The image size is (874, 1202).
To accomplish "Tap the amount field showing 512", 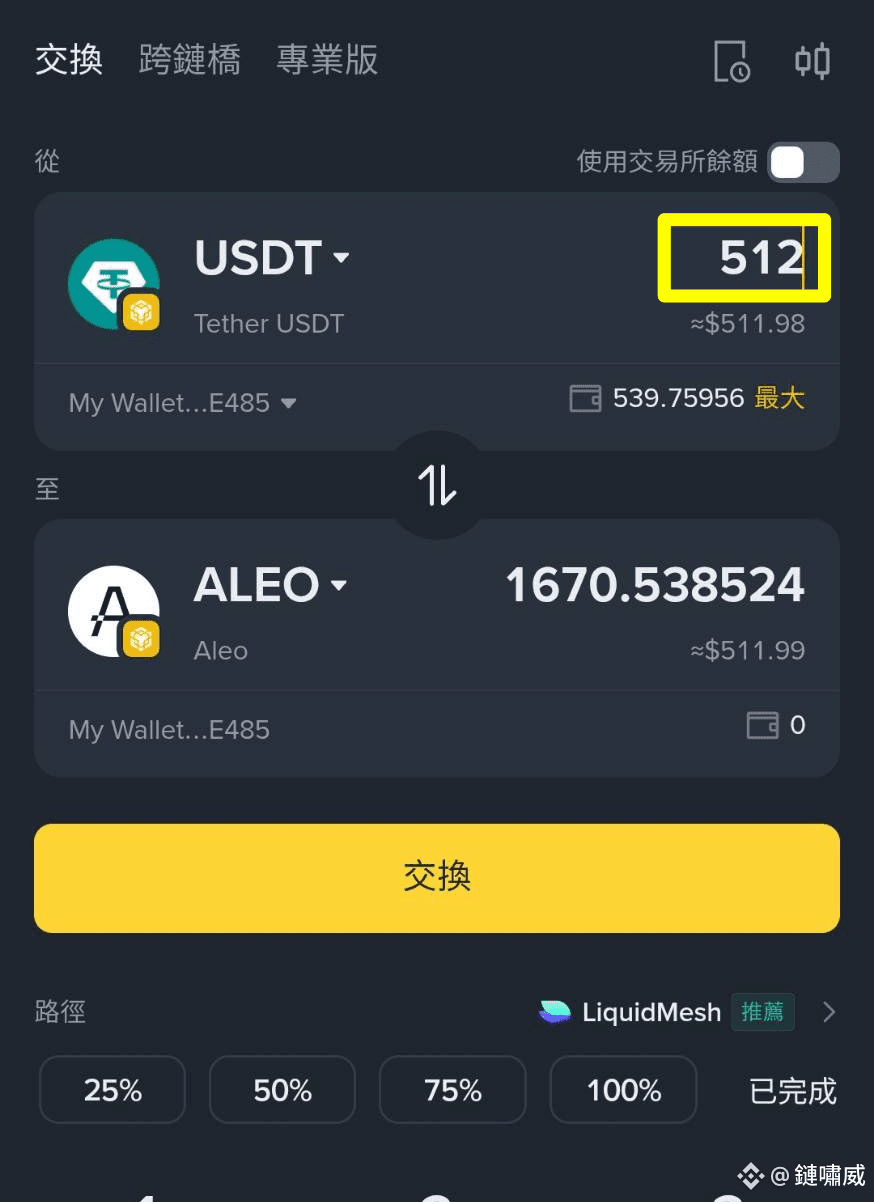I will [744, 258].
